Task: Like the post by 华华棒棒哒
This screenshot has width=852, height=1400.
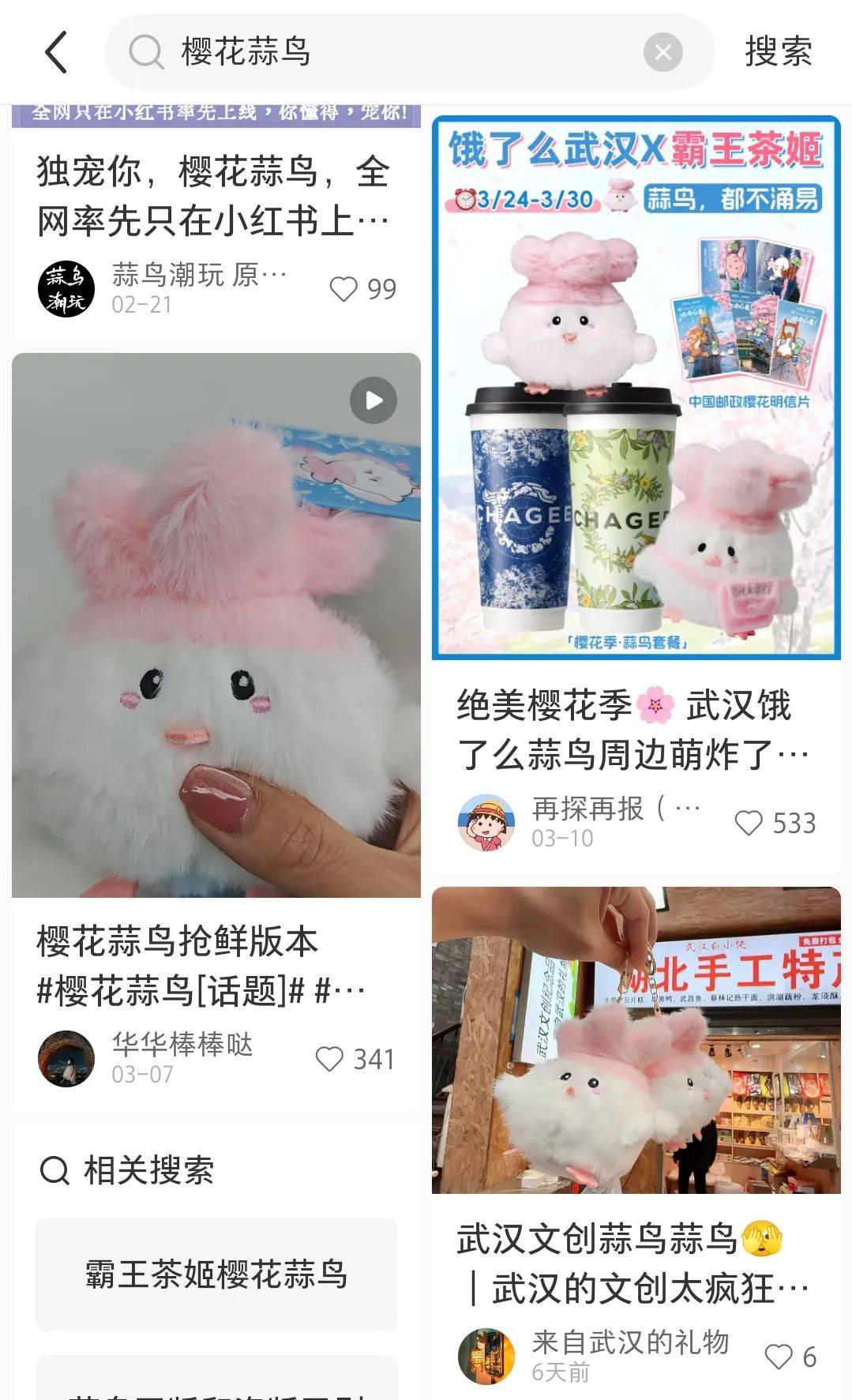Action: coord(355,1059)
